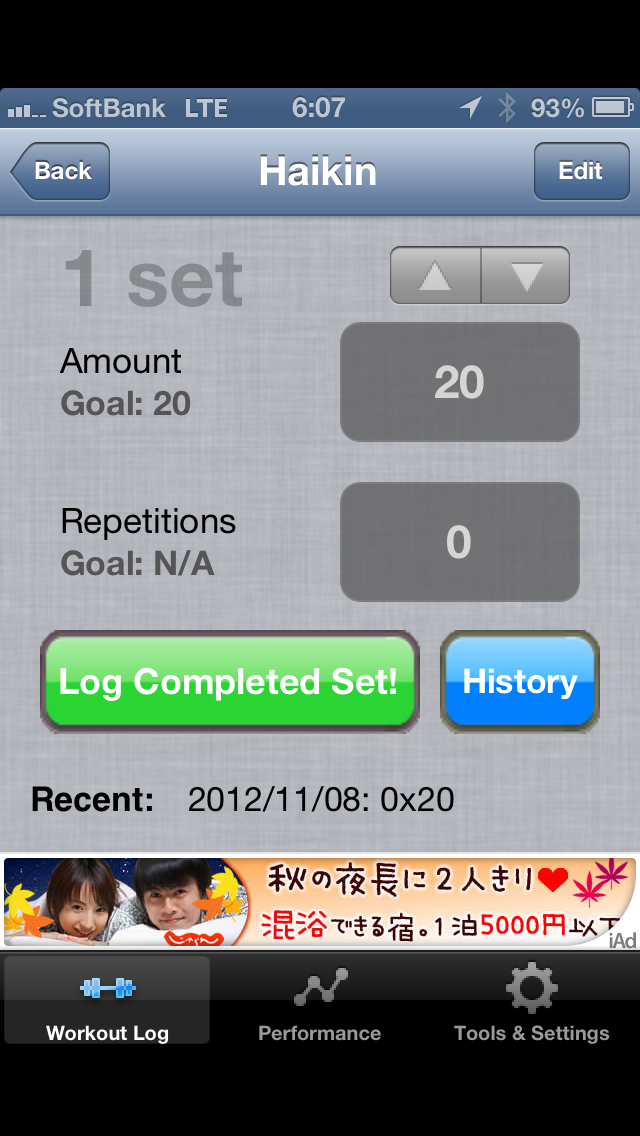Open the iAd travel banner
The height and width of the screenshot is (1136, 640).
[x=320, y=901]
